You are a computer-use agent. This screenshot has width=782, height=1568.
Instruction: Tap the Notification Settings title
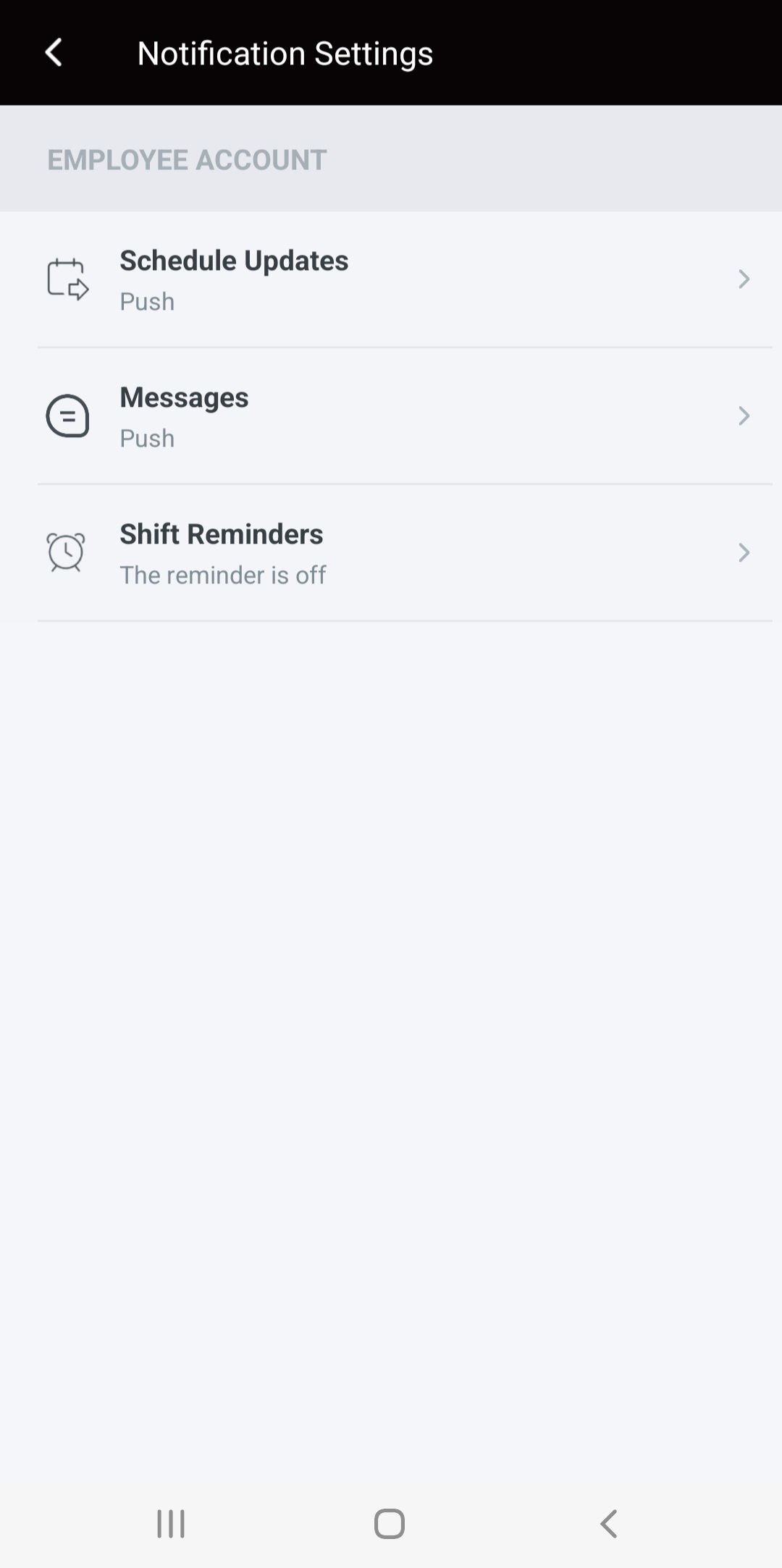click(x=286, y=53)
